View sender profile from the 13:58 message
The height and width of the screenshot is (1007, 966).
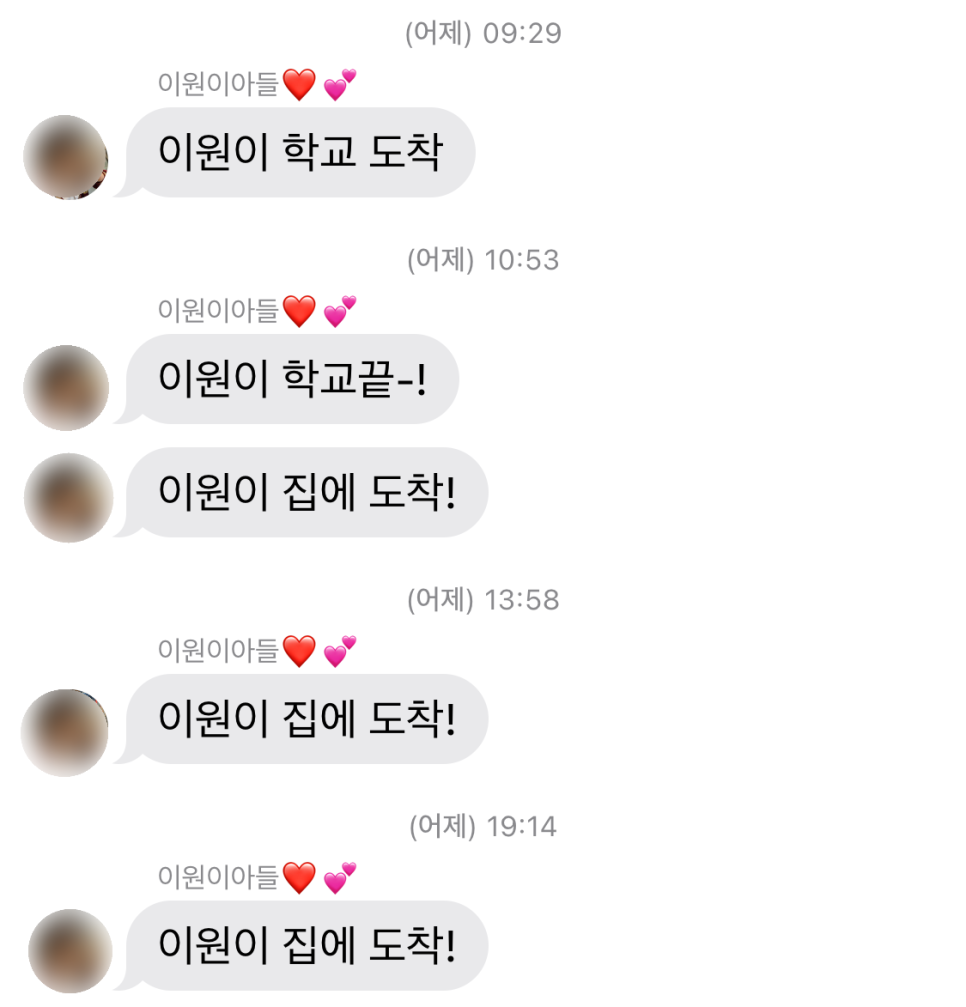pyautogui.click(x=66, y=732)
